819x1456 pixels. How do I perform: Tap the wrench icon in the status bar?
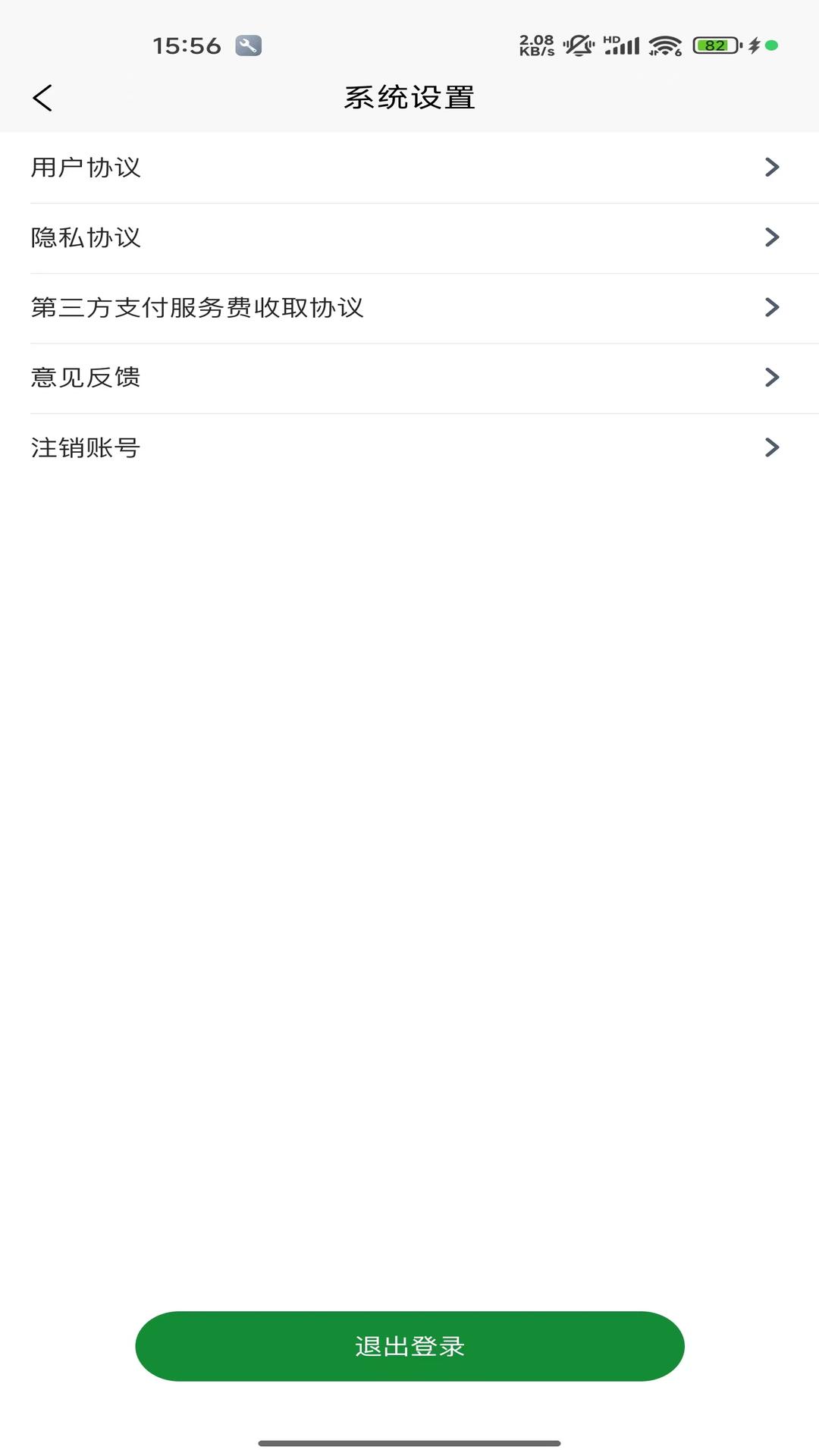click(x=248, y=46)
